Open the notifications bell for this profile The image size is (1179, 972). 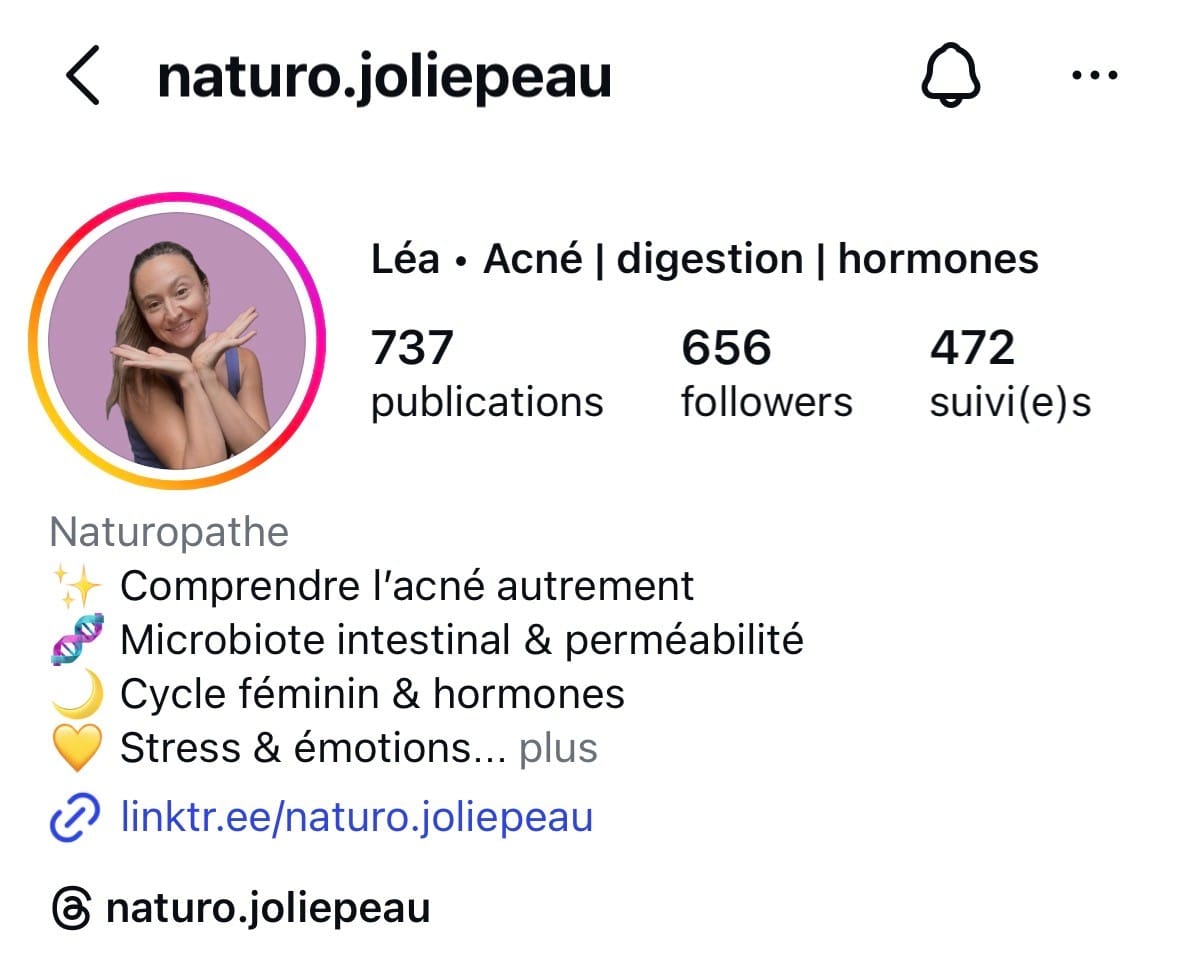click(x=950, y=76)
